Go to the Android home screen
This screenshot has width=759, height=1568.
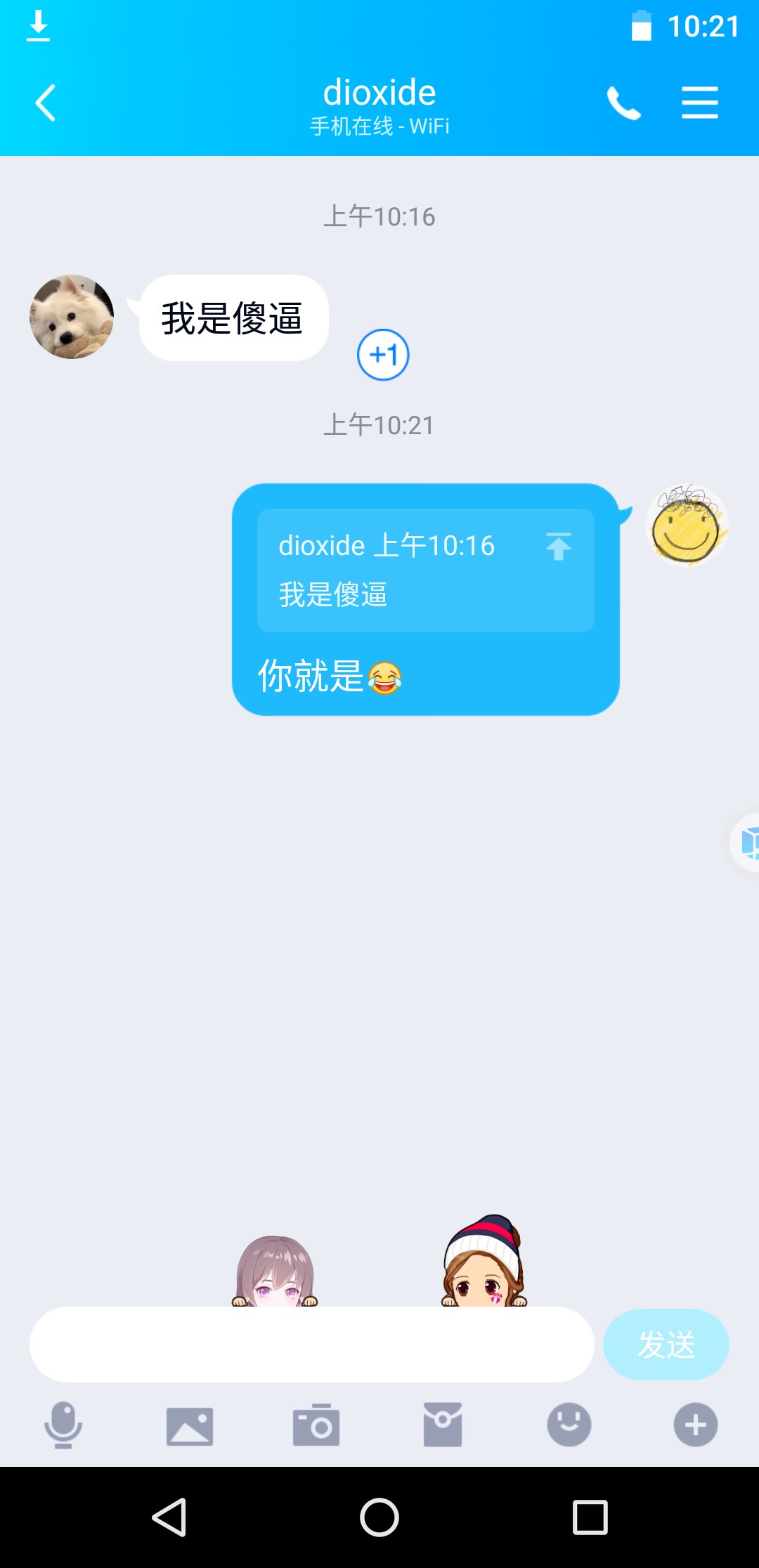[x=379, y=1517]
